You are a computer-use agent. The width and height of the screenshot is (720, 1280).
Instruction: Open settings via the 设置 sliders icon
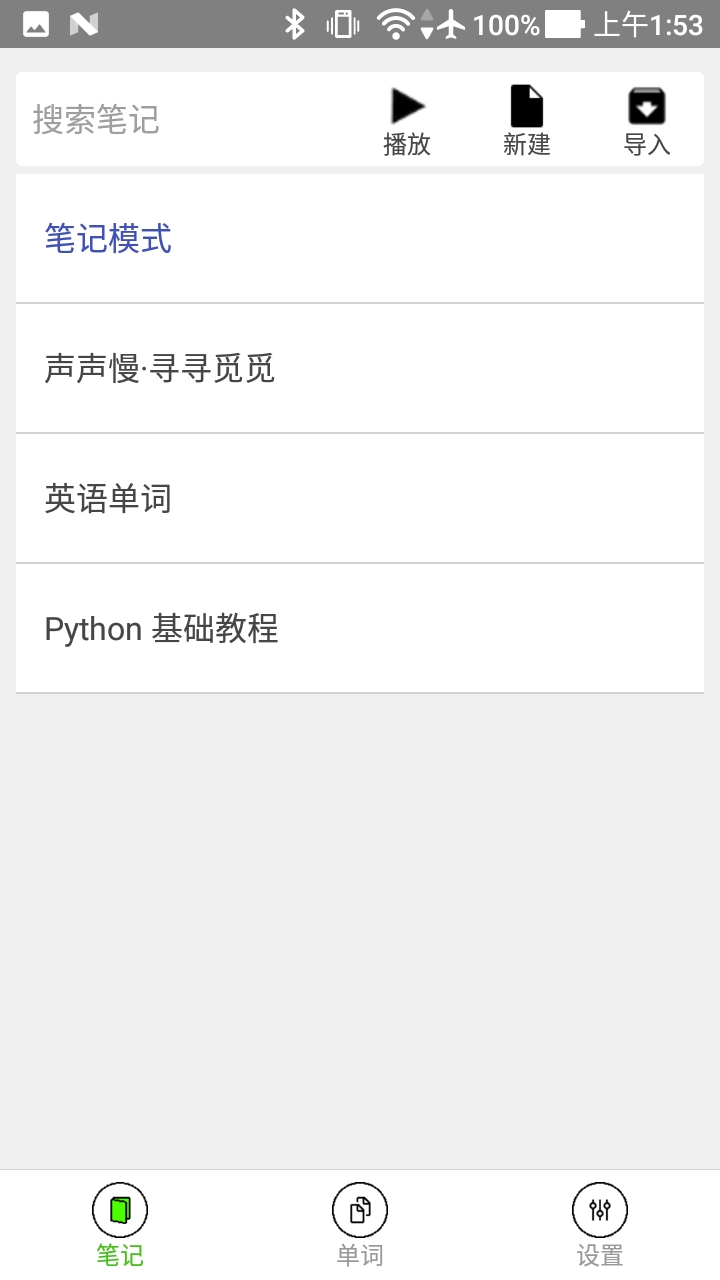(x=599, y=1209)
